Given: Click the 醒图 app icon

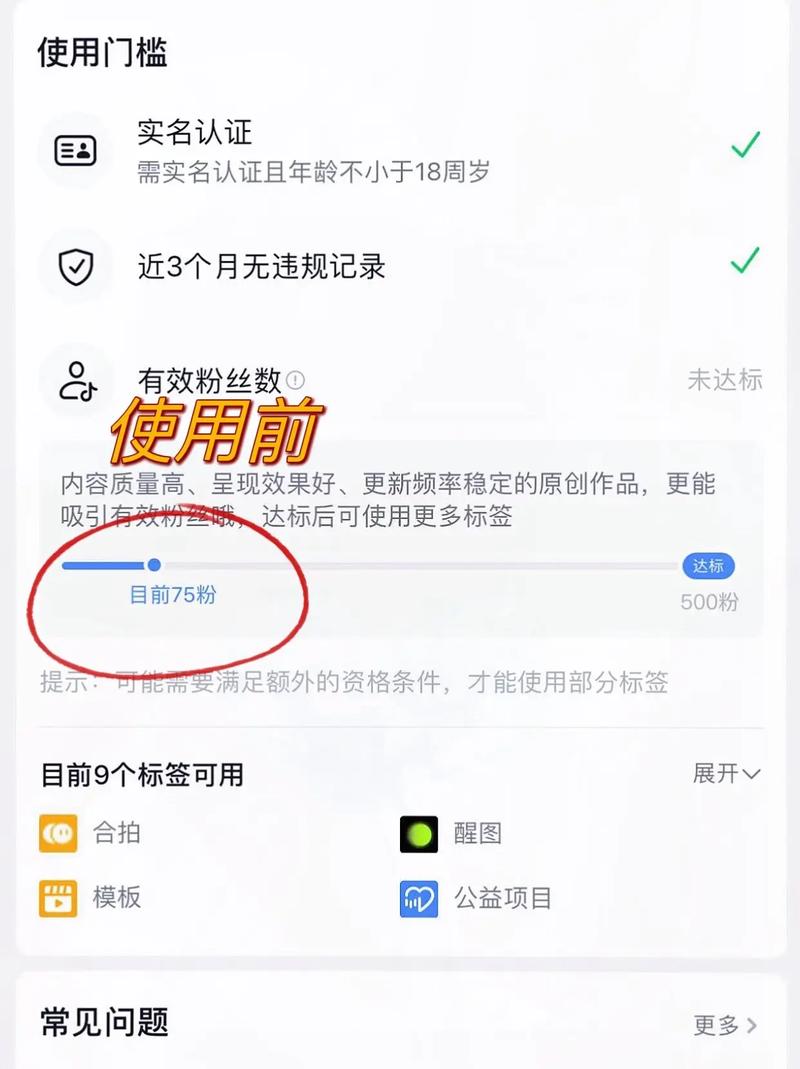Looking at the screenshot, I should [417, 833].
